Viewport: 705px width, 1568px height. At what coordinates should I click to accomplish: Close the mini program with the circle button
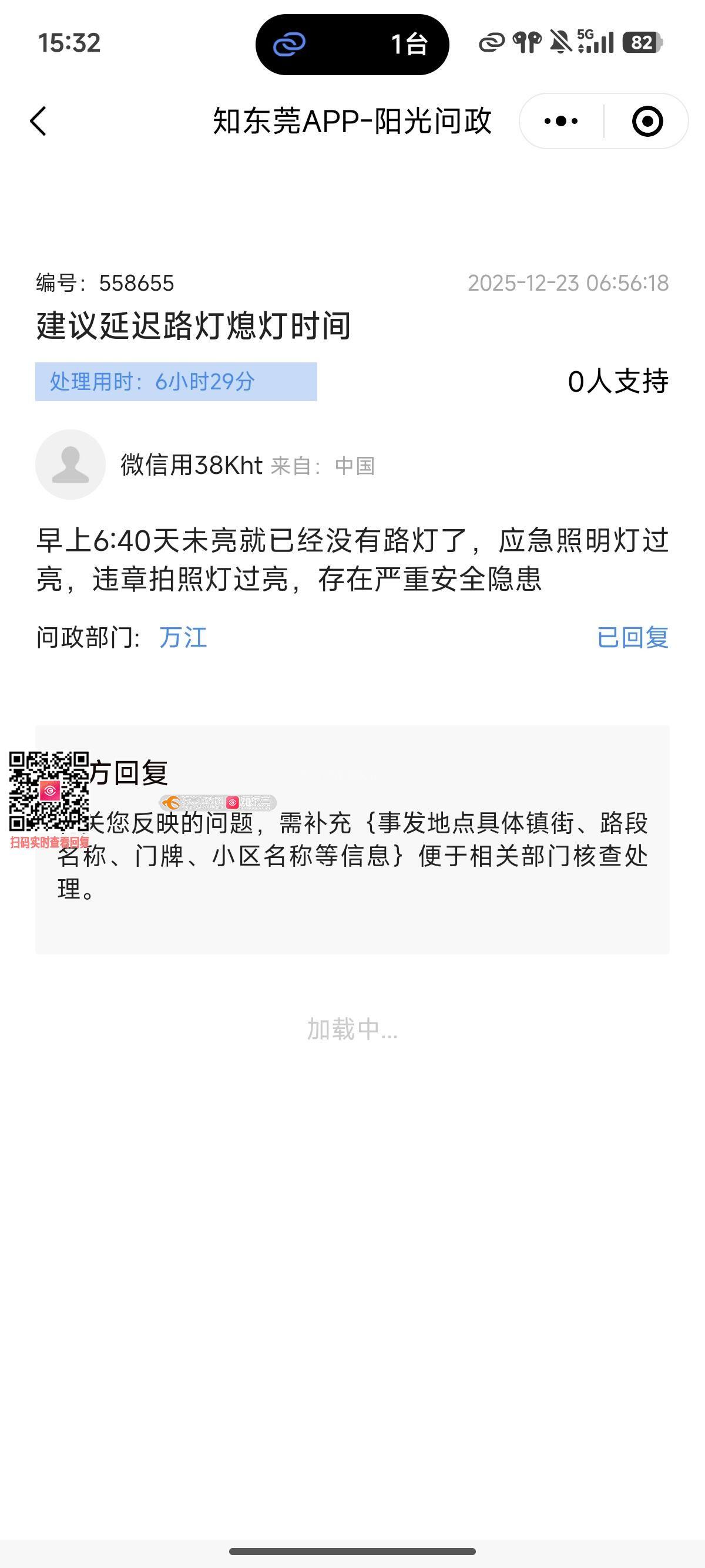[647, 121]
